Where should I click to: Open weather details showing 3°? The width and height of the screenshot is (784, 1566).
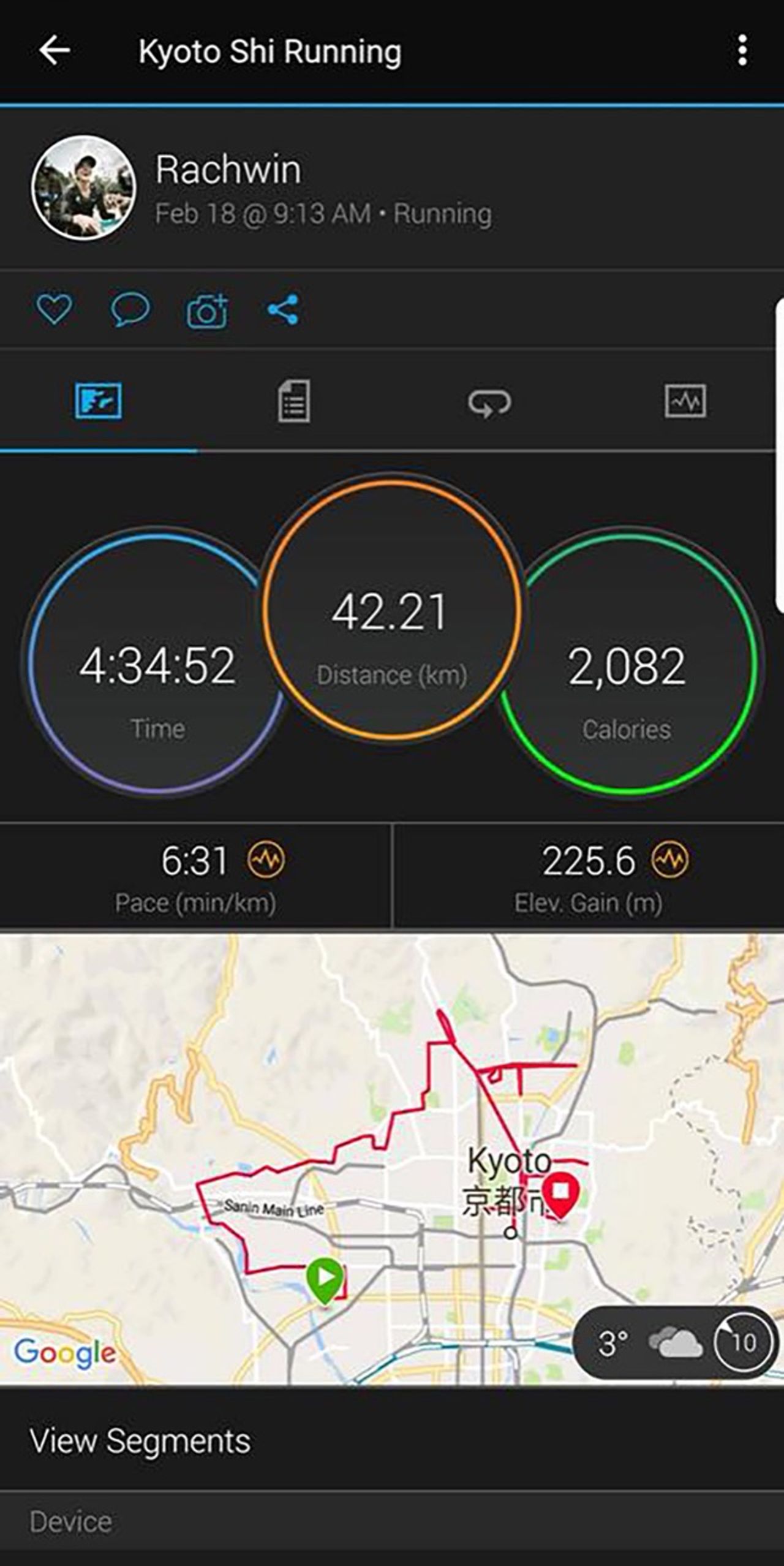[x=674, y=1343]
